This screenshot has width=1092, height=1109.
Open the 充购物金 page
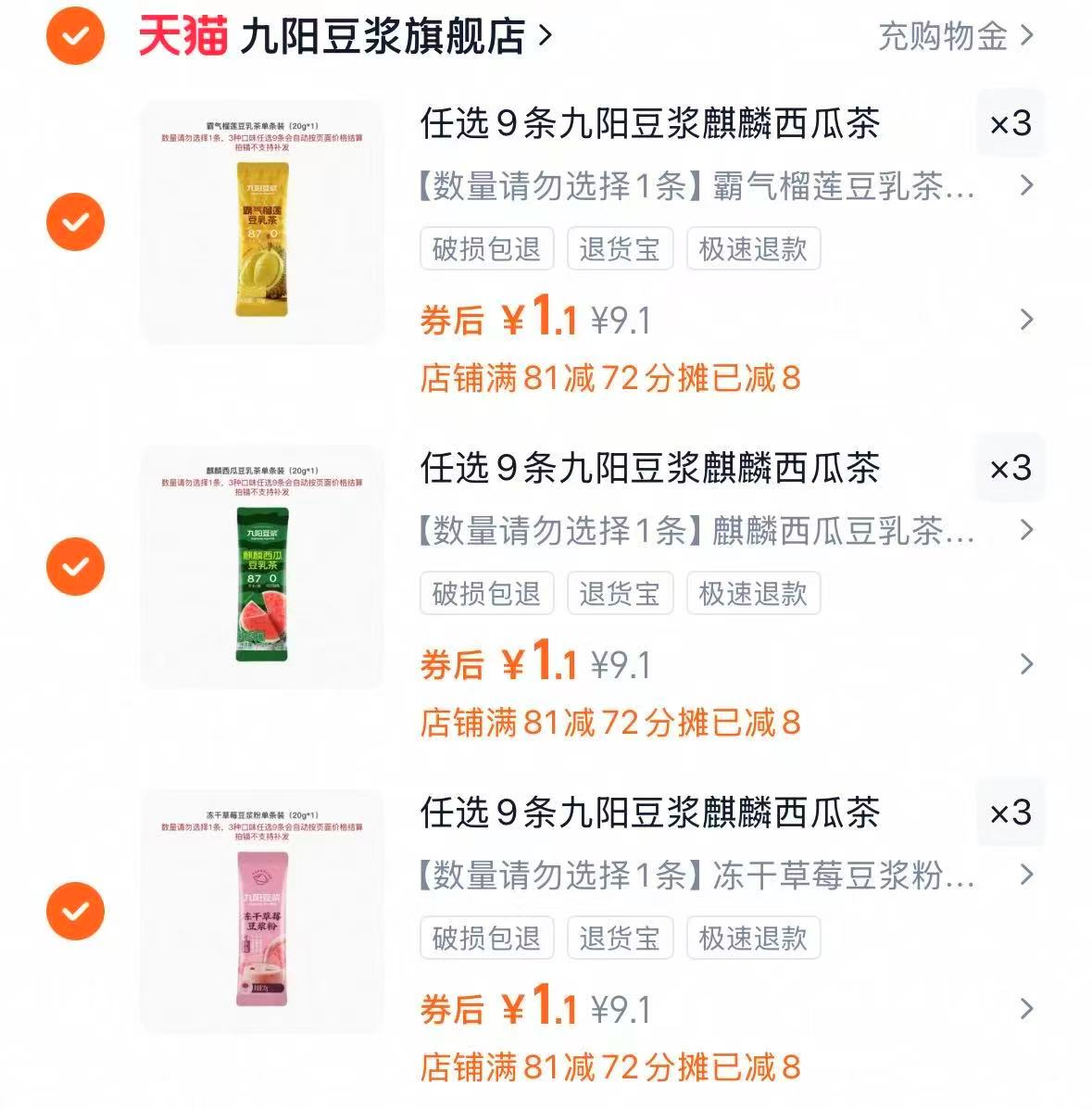(947, 37)
